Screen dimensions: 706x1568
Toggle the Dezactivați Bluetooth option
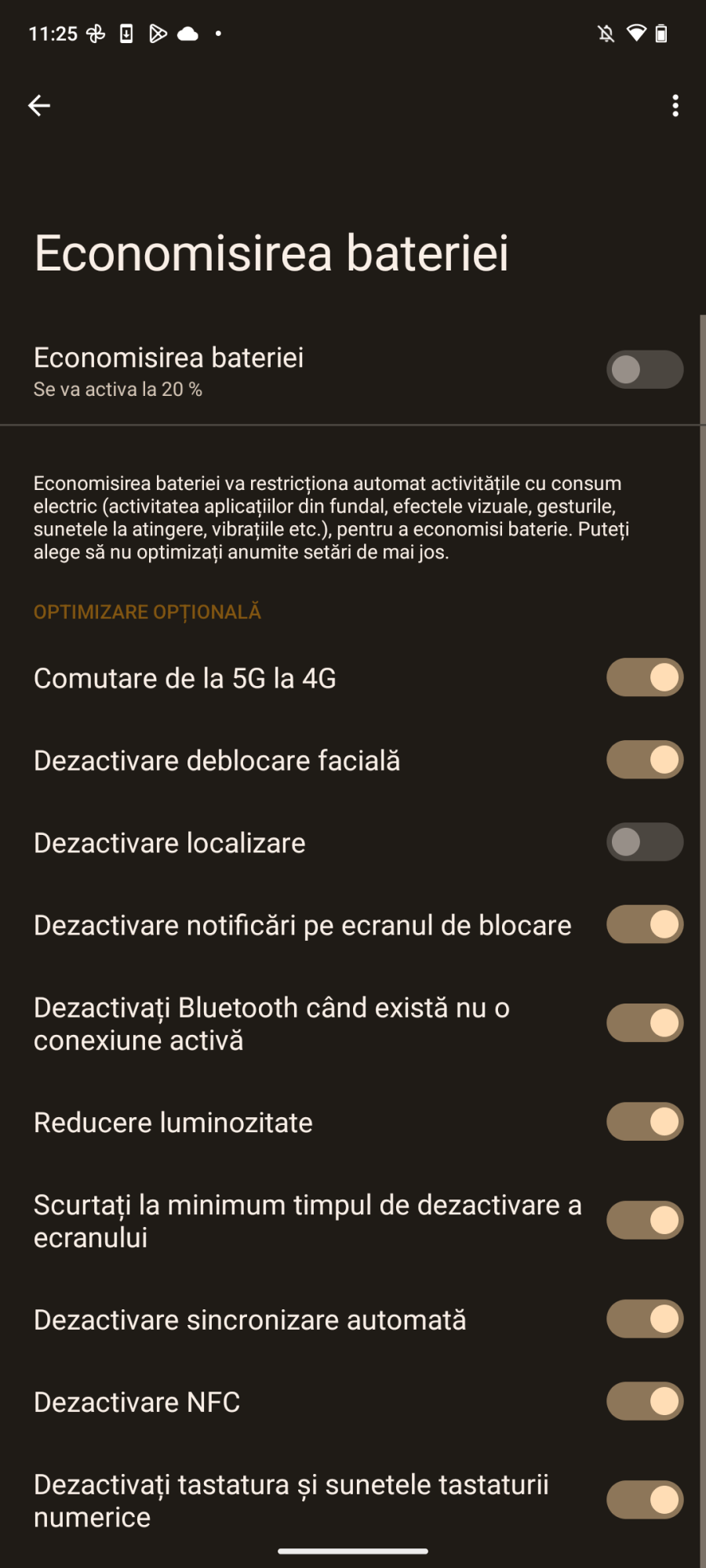click(x=645, y=1023)
